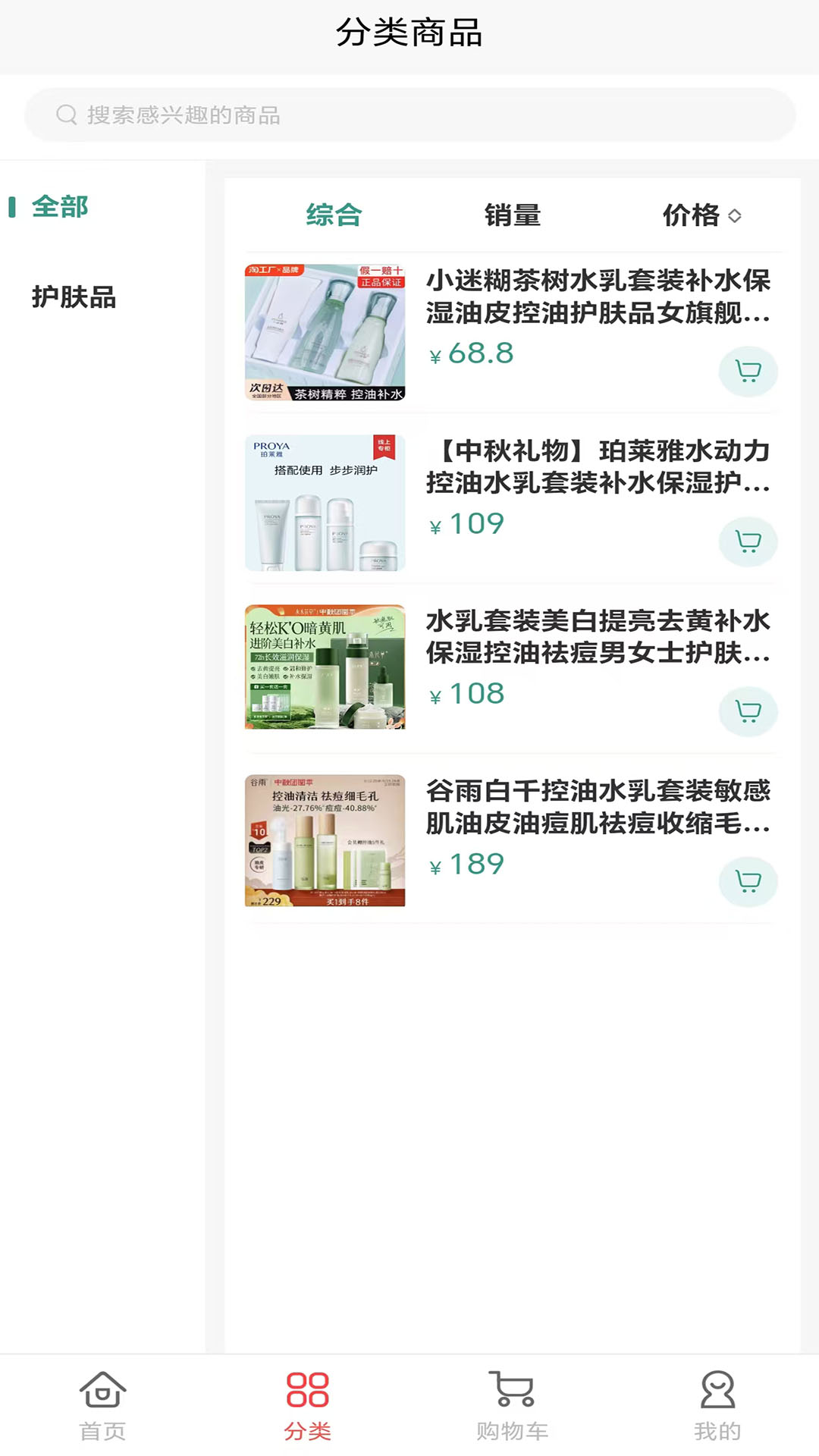This screenshot has height=1456, width=819.
Task: Open the 珀莱雅水动力 product
Action: [x=598, y=466]
